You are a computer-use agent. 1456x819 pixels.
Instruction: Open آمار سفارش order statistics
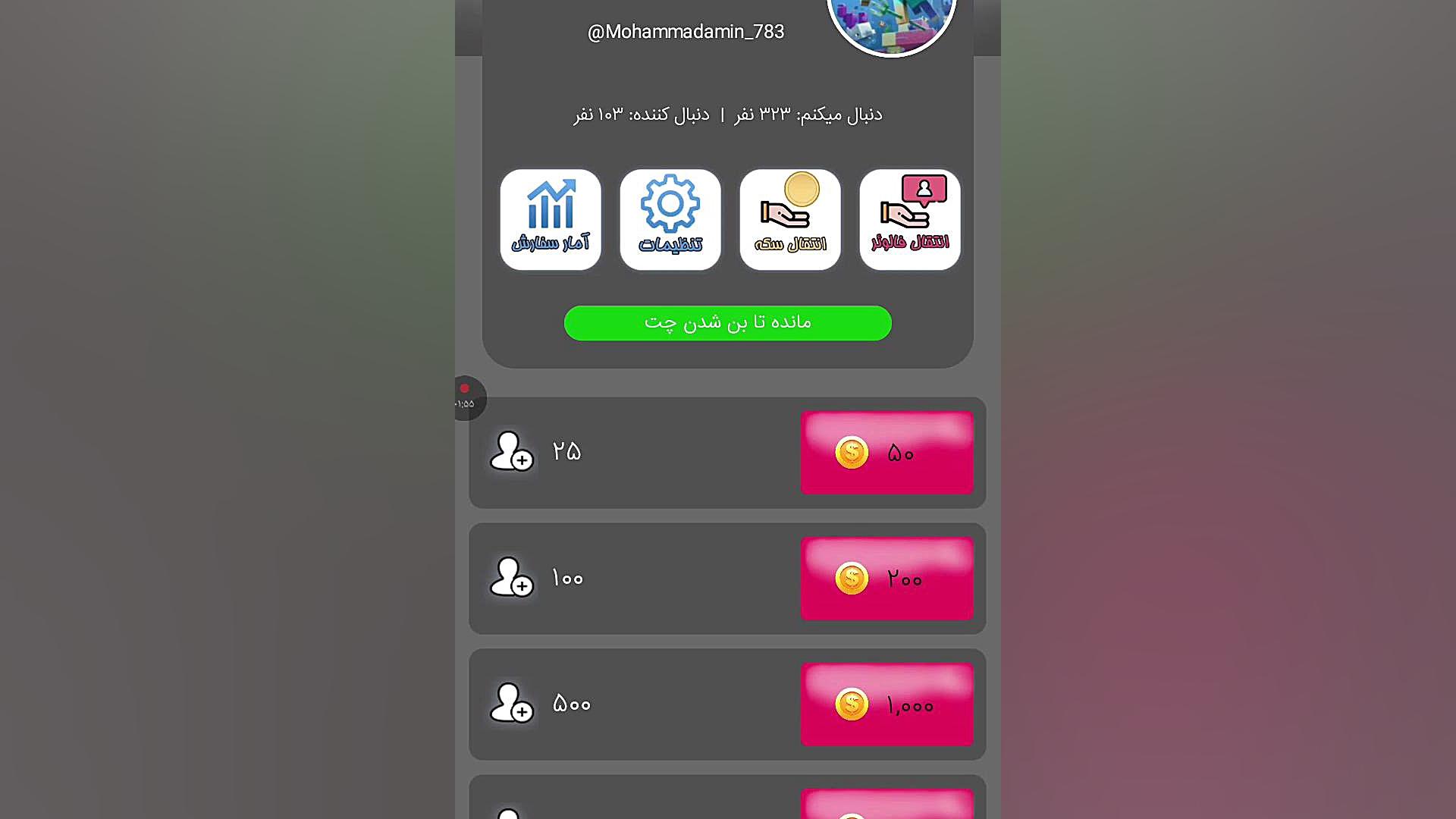(551, 219)
